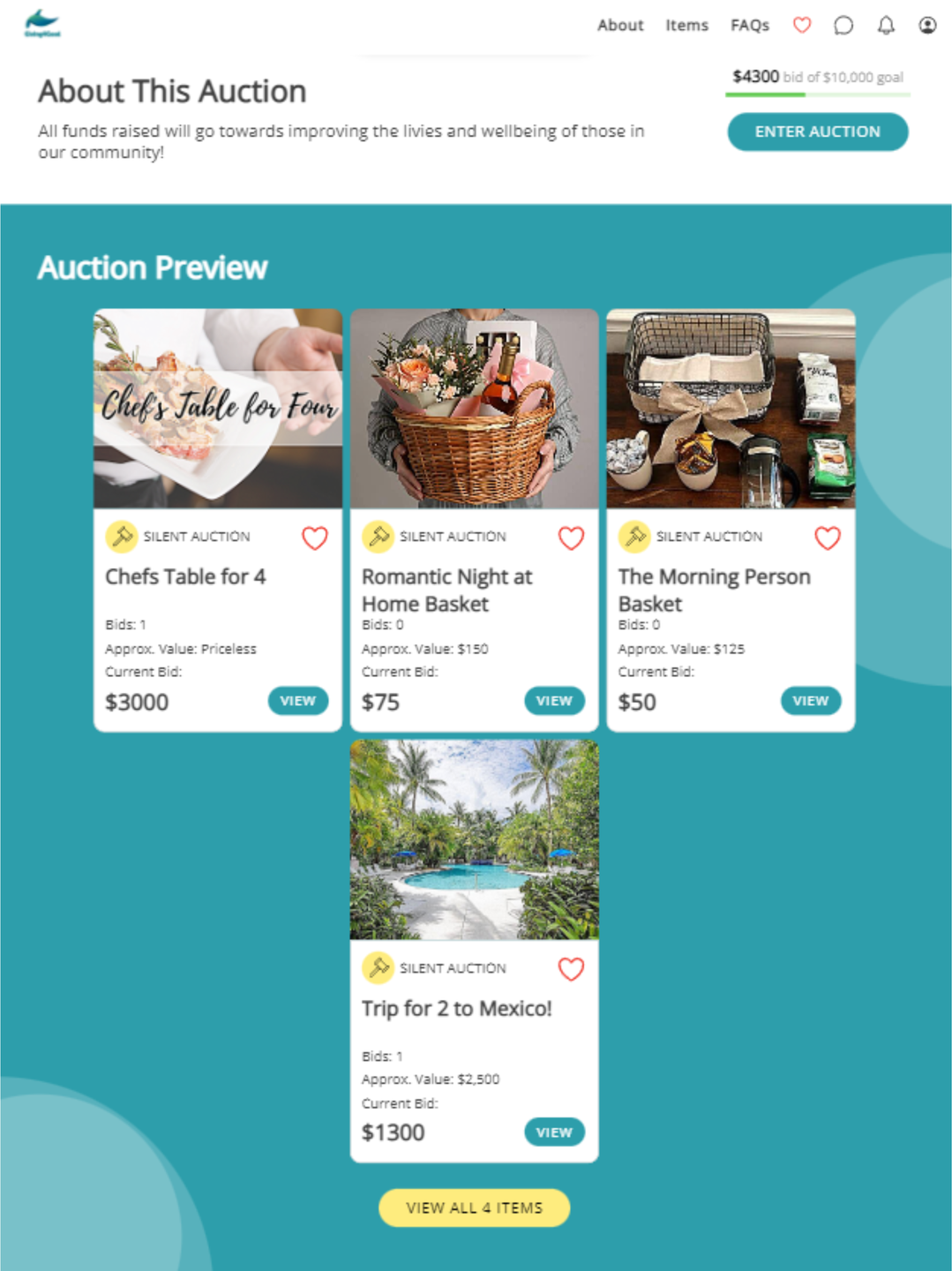Viewport: 952px width, 1271px height.
Task: View The Morning Person Basket details
Action: (810, 701)
